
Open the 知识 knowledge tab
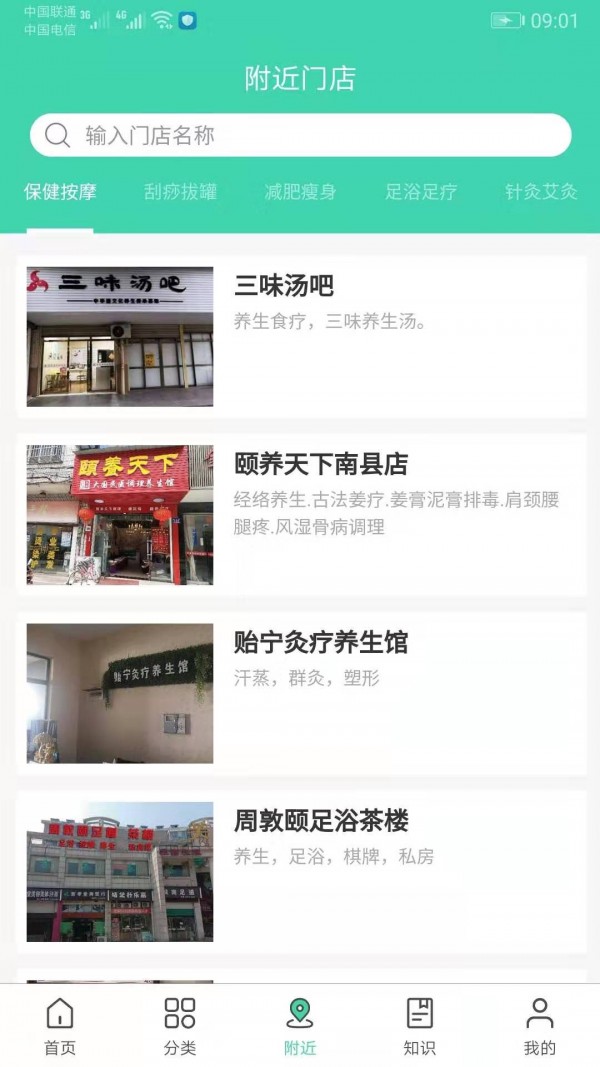pyautogui.click(x=420, y=1027)
